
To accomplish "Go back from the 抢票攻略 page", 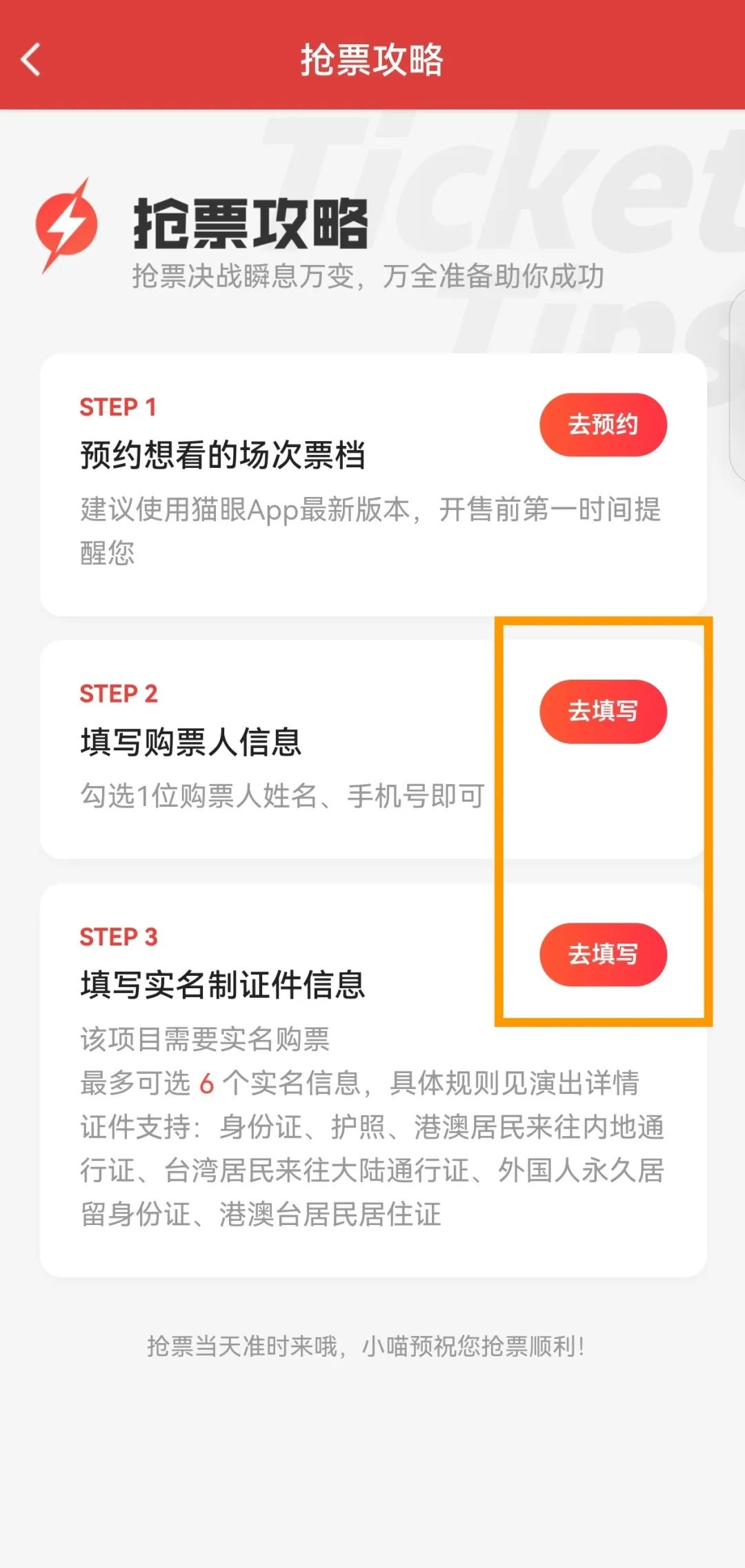I will 31,59.
